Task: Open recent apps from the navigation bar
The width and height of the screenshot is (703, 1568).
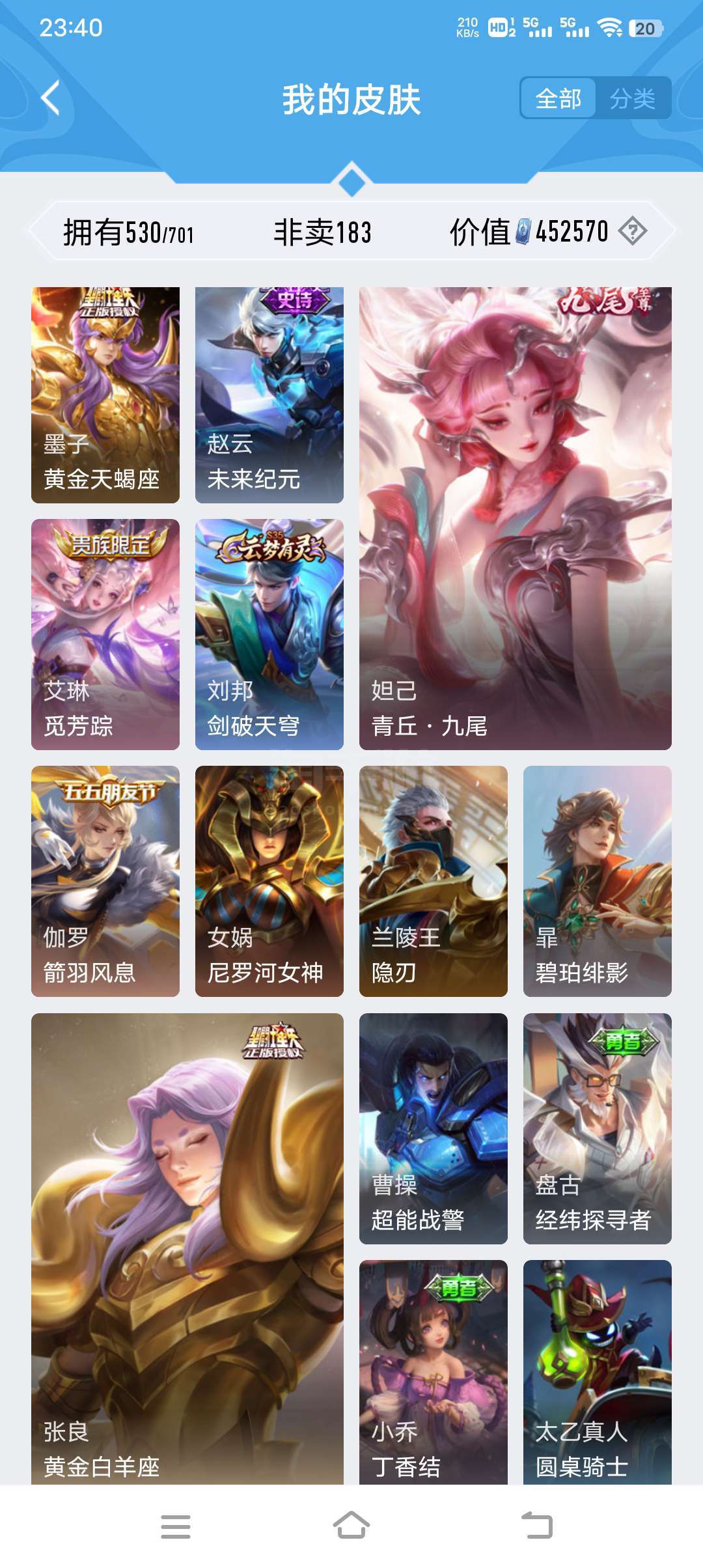Action: point(176,1526)
